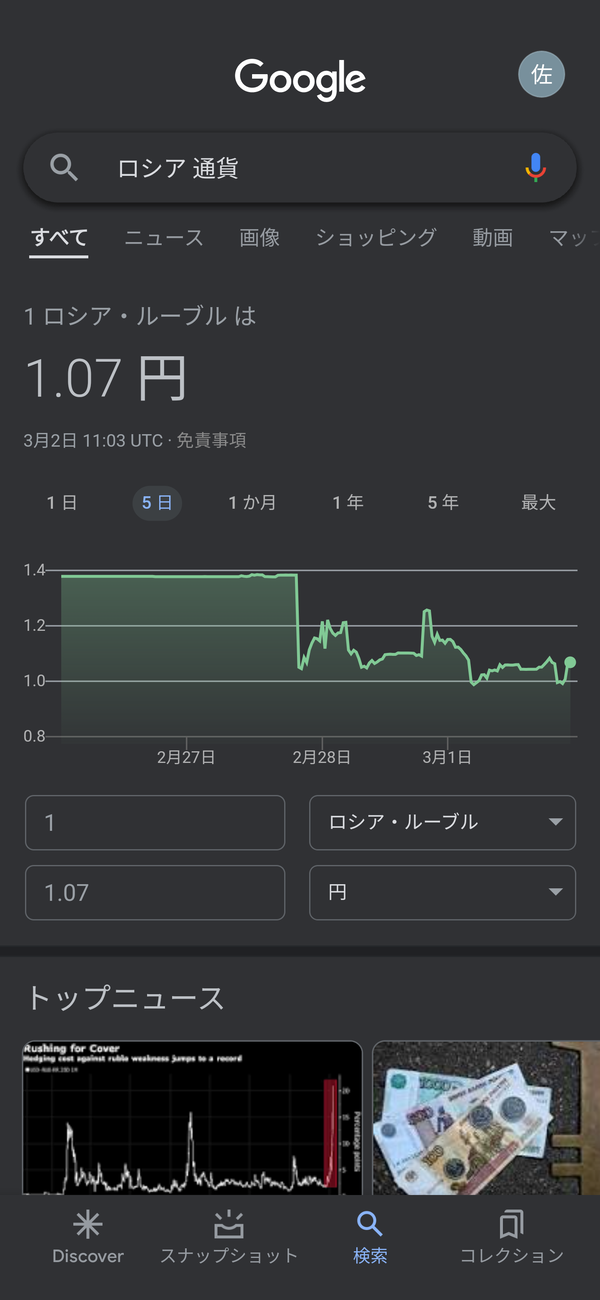The height and width of the screenshot is (1300, 600).
Task: Open the コレクション tab
Action: (511, 1238)
